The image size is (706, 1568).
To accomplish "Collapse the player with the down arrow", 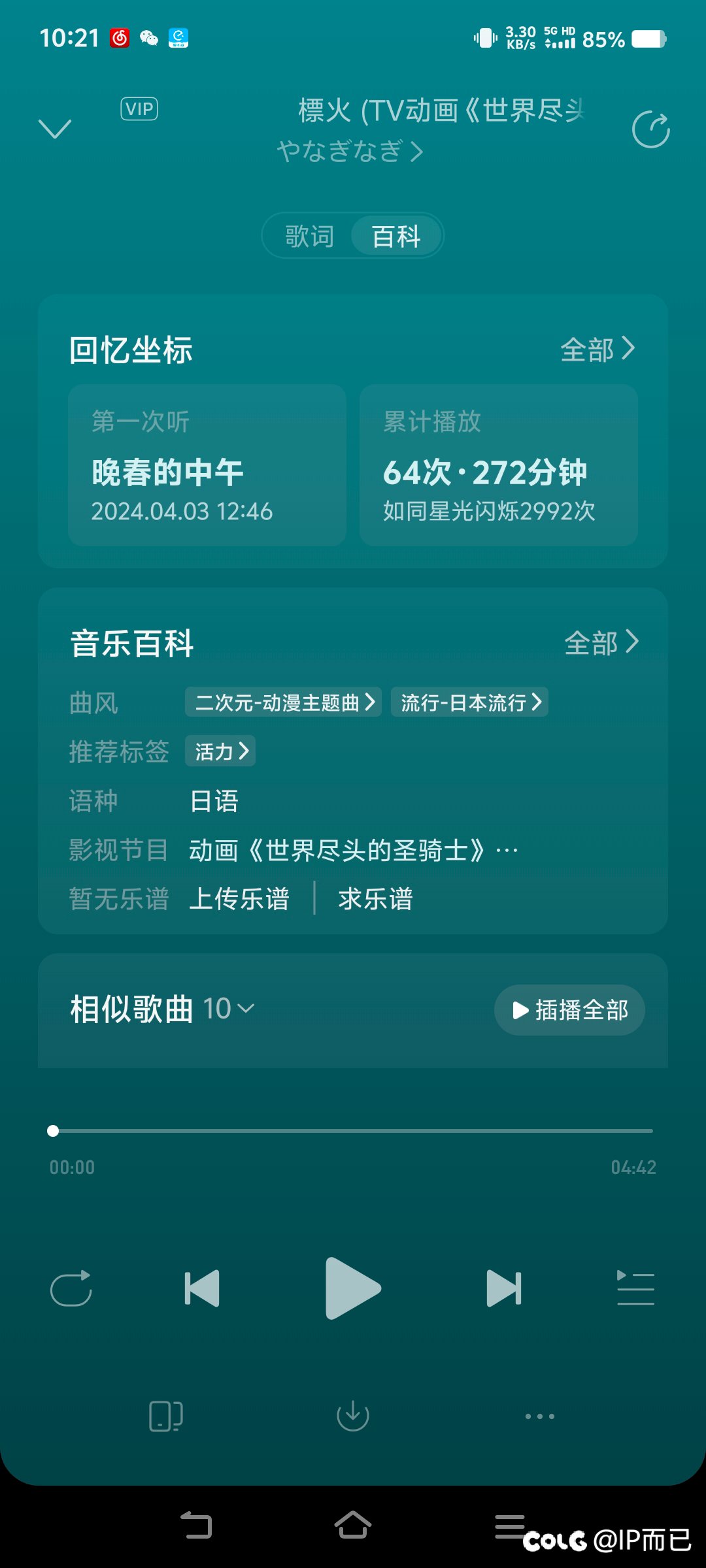I will (x=55, y=129).
